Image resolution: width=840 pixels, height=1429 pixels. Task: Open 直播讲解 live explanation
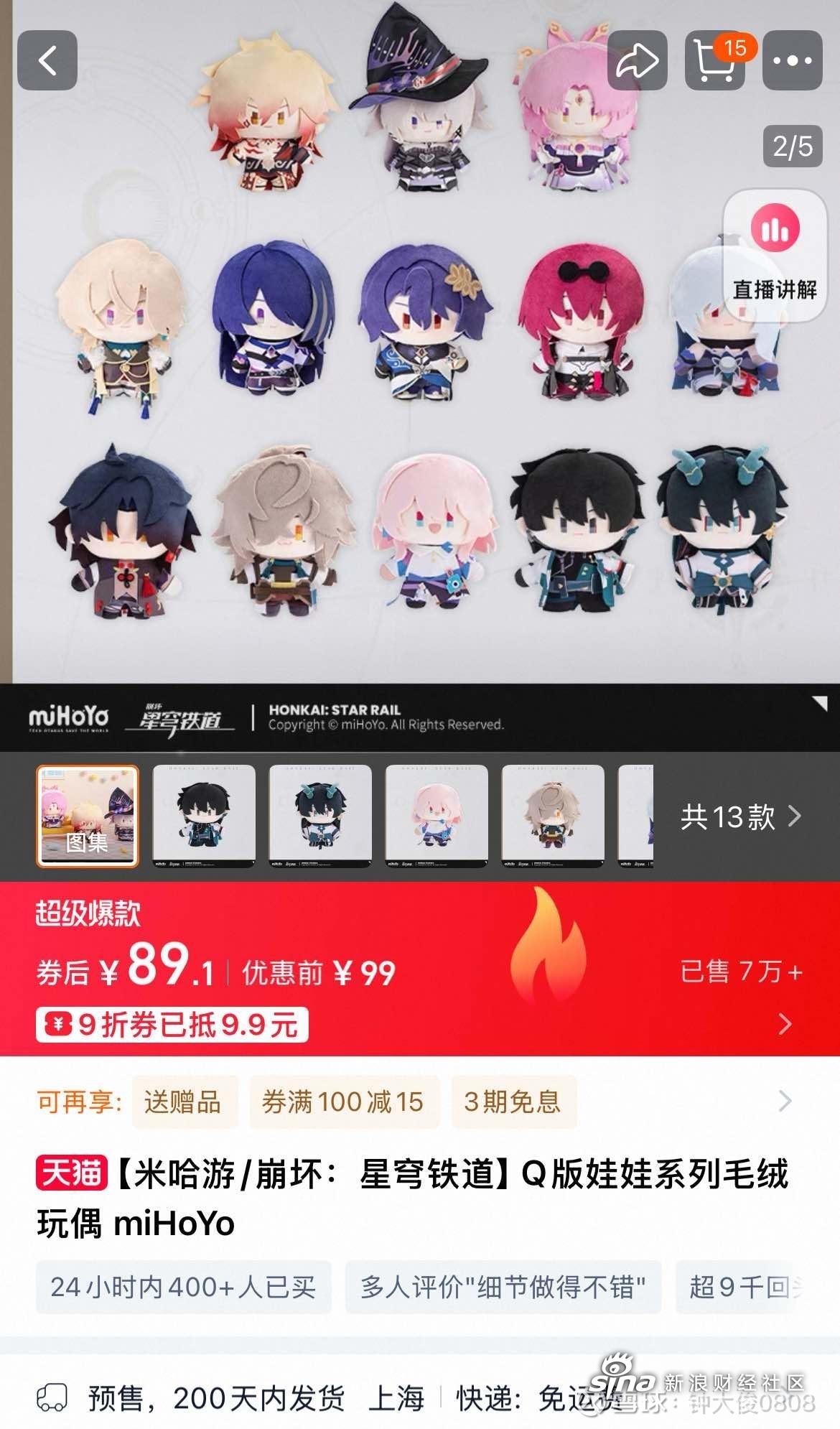[x=775, y=251]
